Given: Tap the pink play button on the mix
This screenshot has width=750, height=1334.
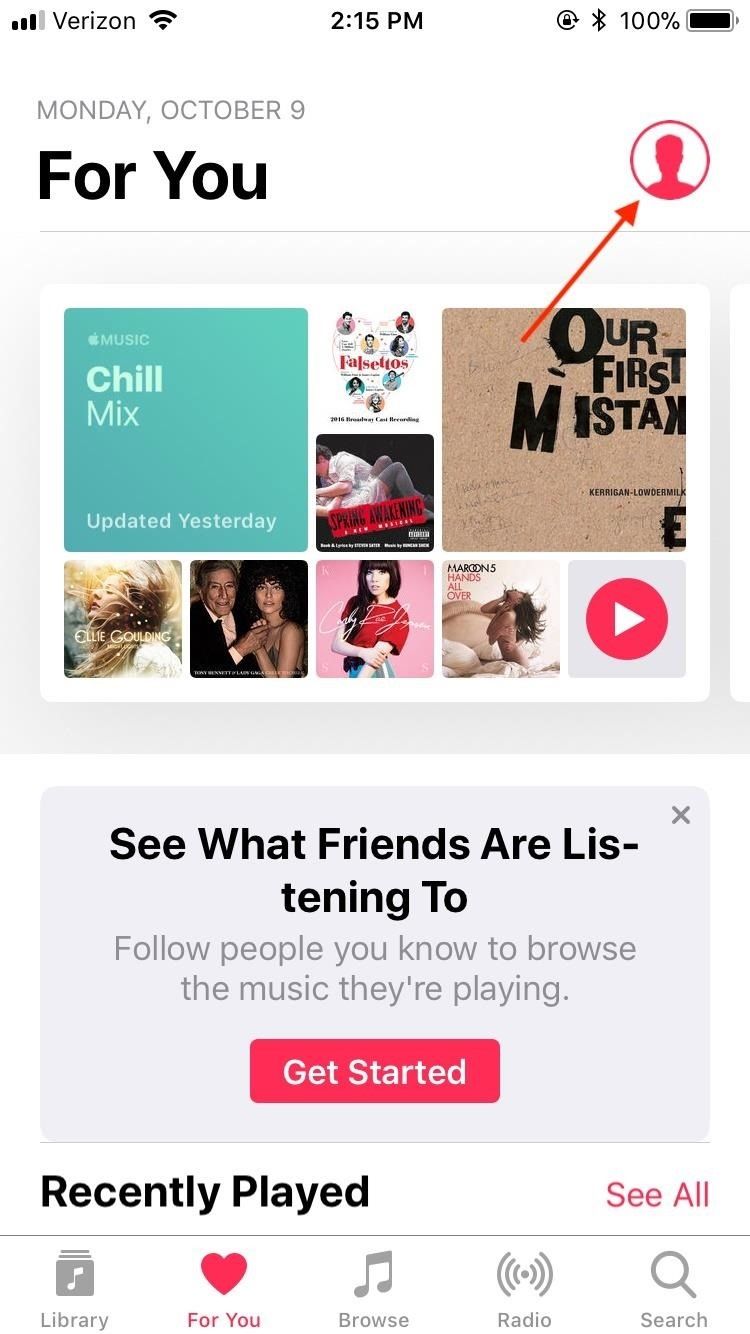Looking at the screenshot, I should click(626, 618).
